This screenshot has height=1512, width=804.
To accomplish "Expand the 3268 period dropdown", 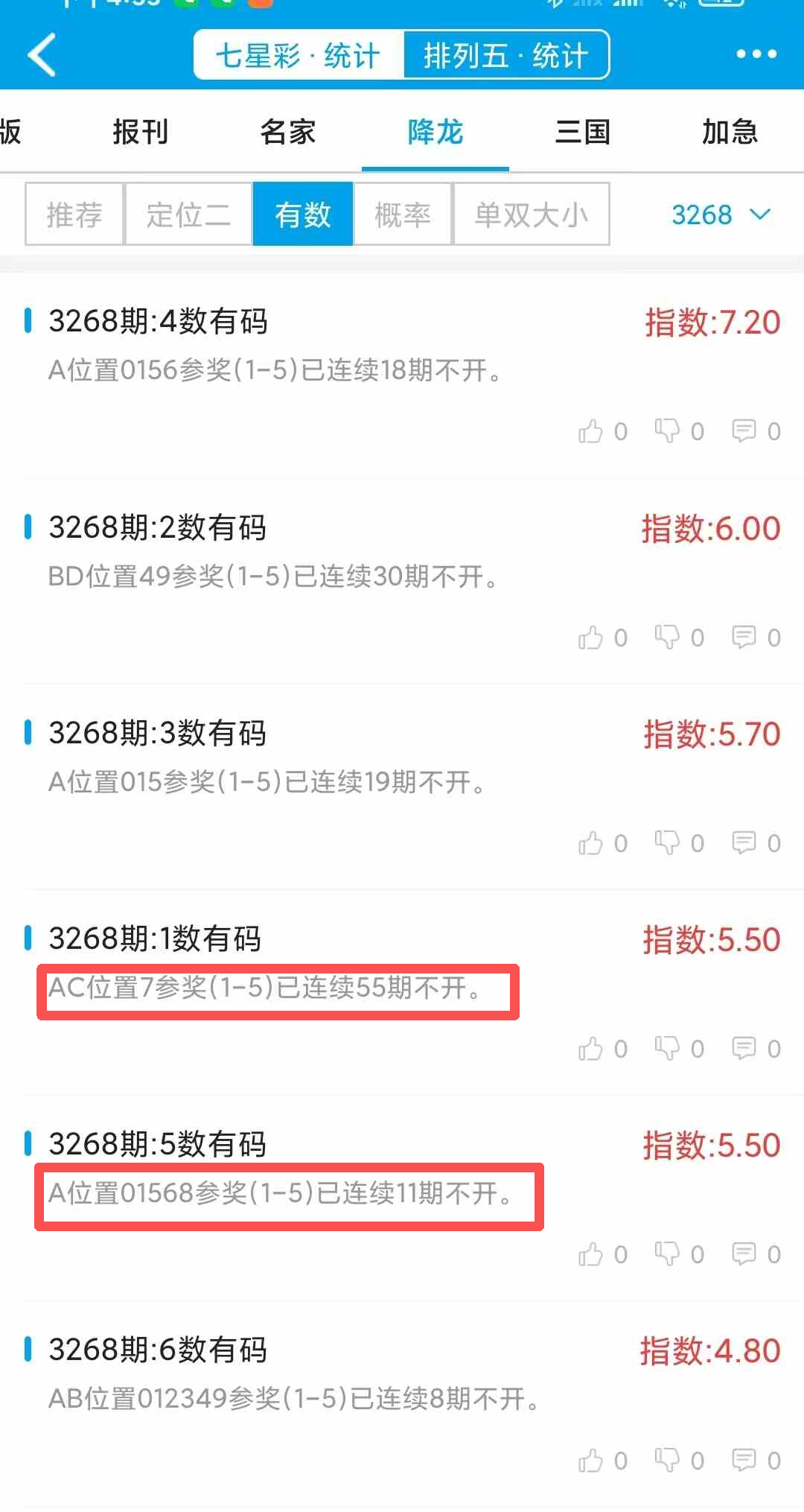I will point(720,215).
